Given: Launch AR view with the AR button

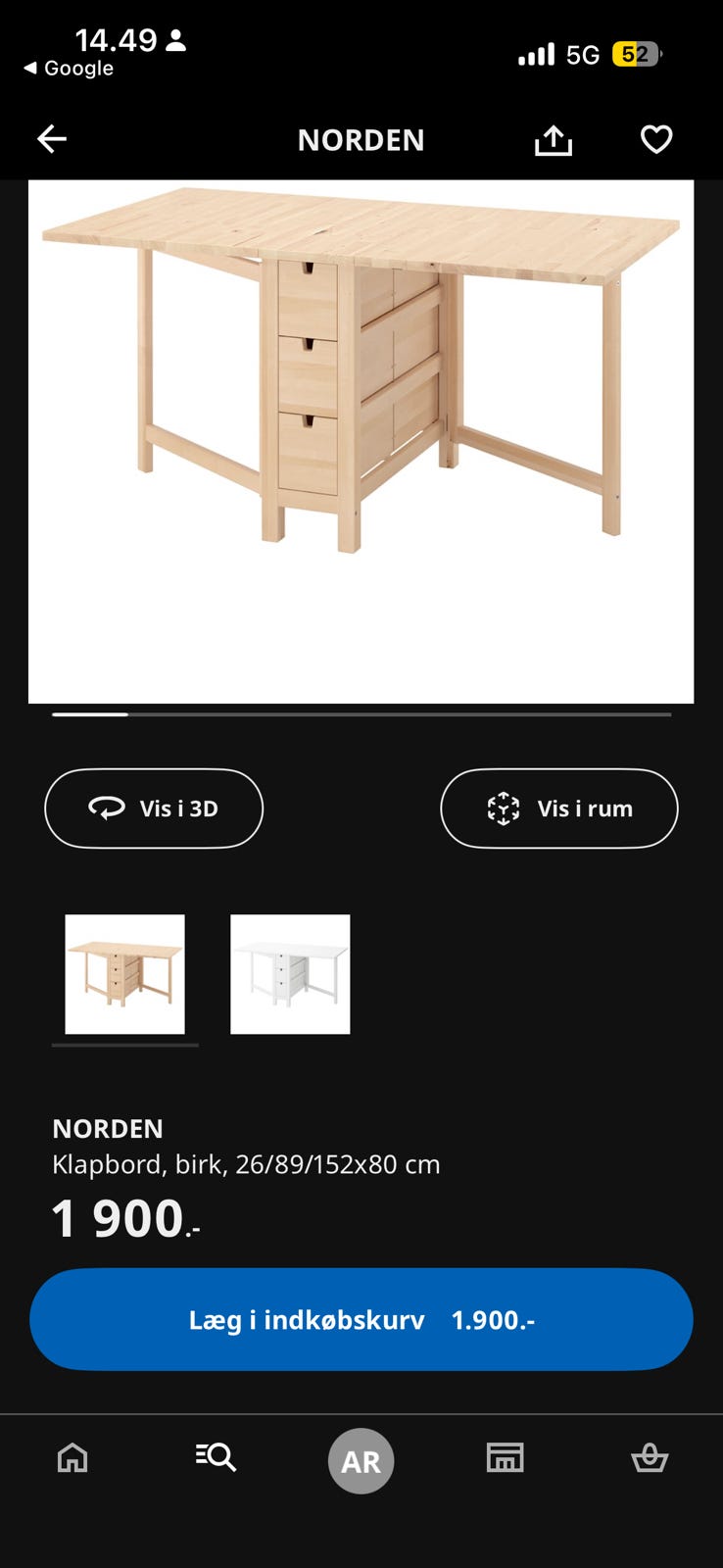Looking at the screenshot, I should pyautogui.click(x=361, y=1460).
